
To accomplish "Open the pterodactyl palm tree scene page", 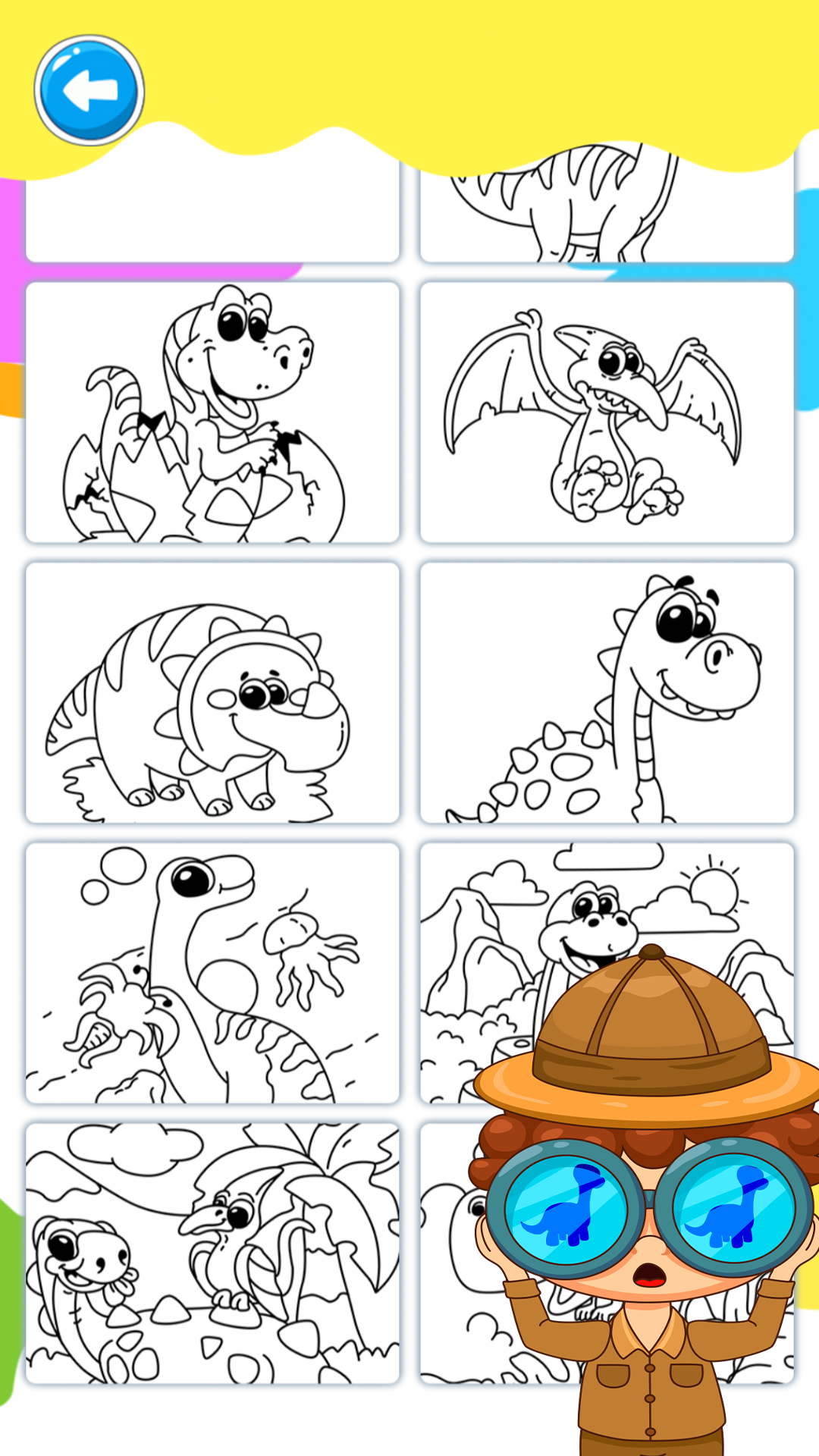I will click(x=212, y=1251).
